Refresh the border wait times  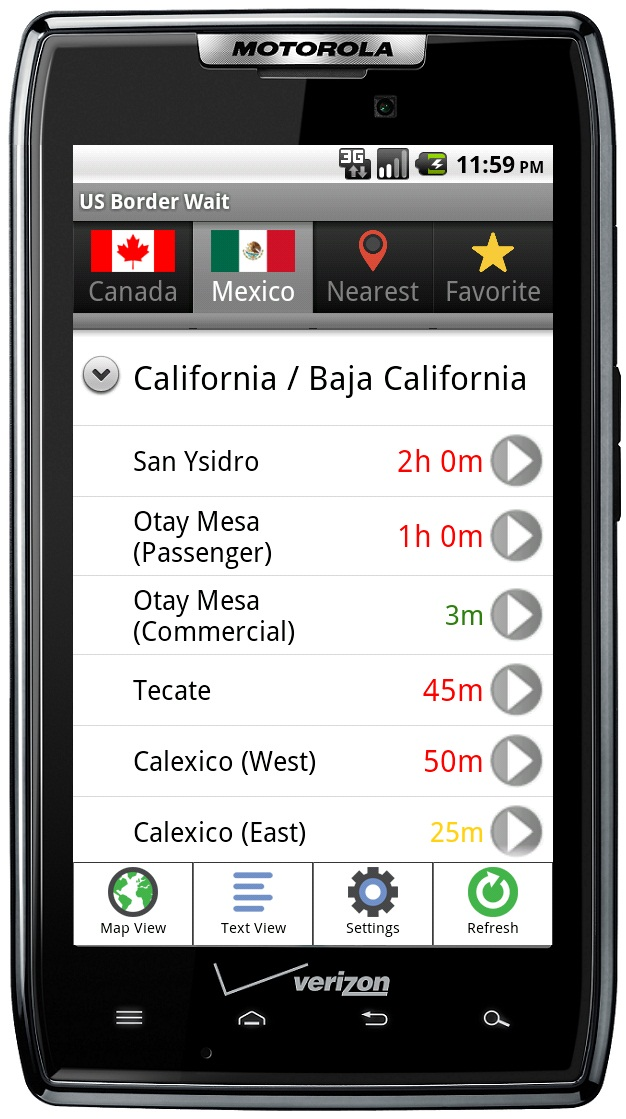[493, 903]
